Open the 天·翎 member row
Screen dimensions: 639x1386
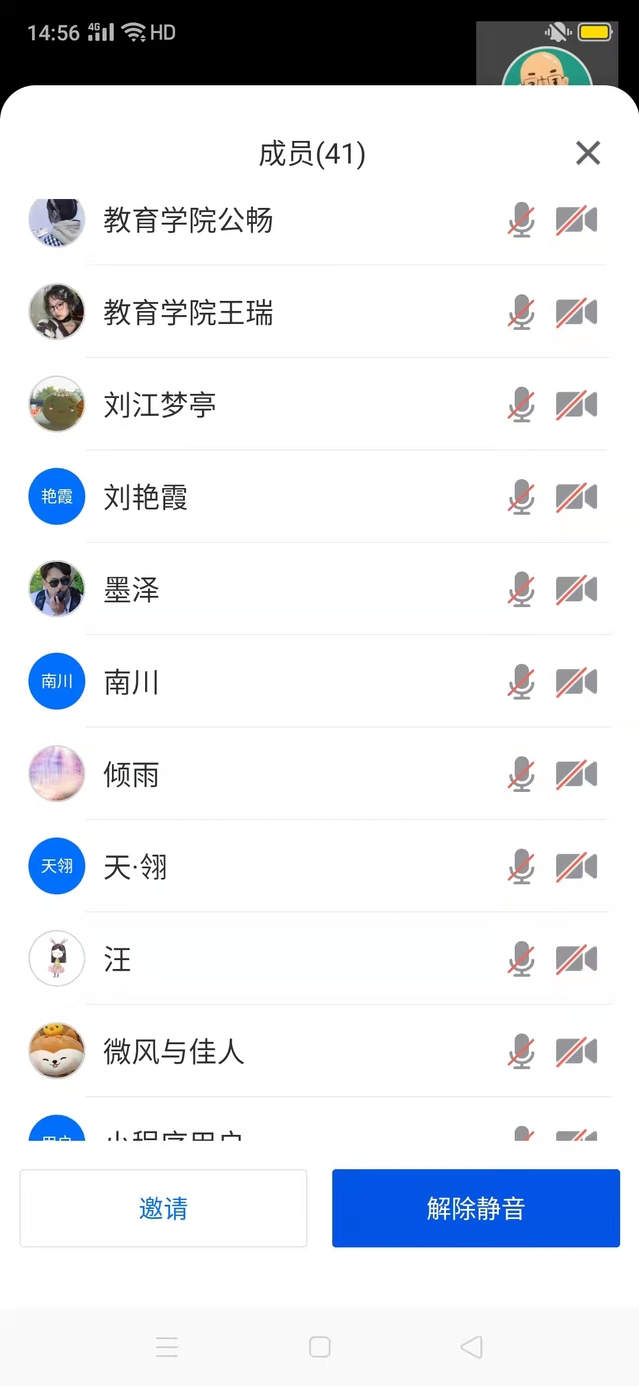(x=136, y=867)
